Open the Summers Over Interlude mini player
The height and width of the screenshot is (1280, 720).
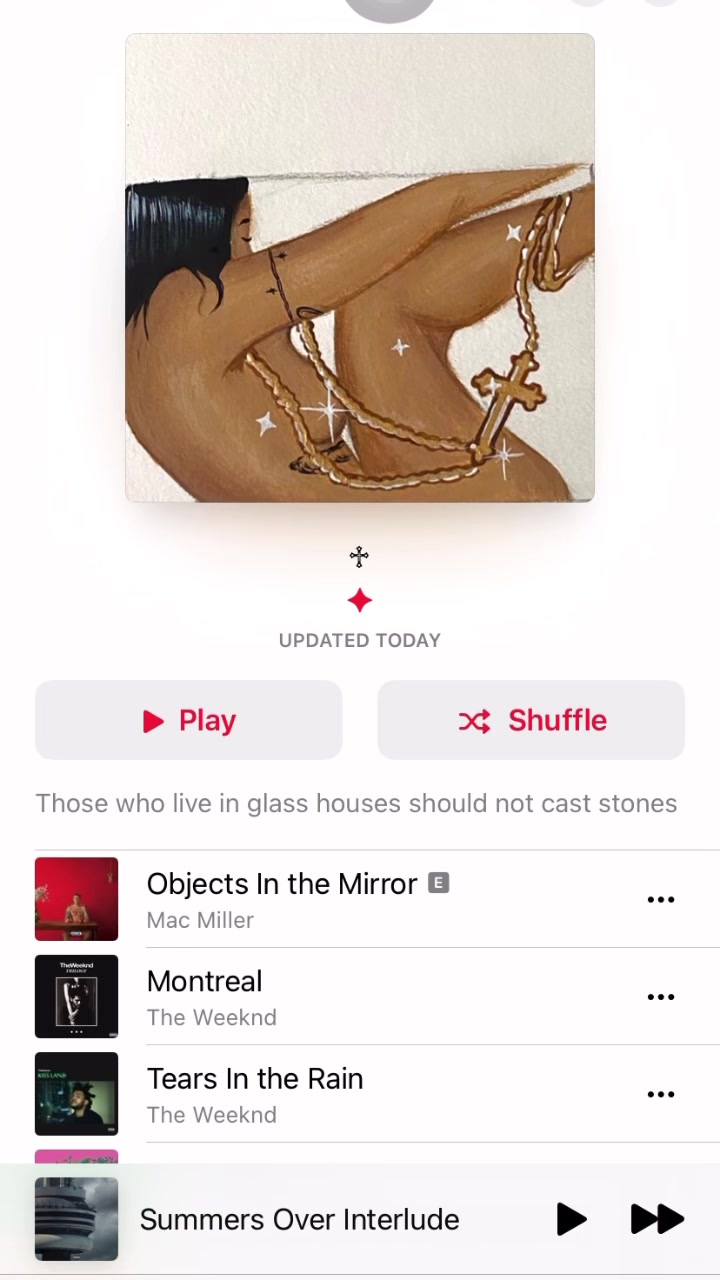point(299,1219)
